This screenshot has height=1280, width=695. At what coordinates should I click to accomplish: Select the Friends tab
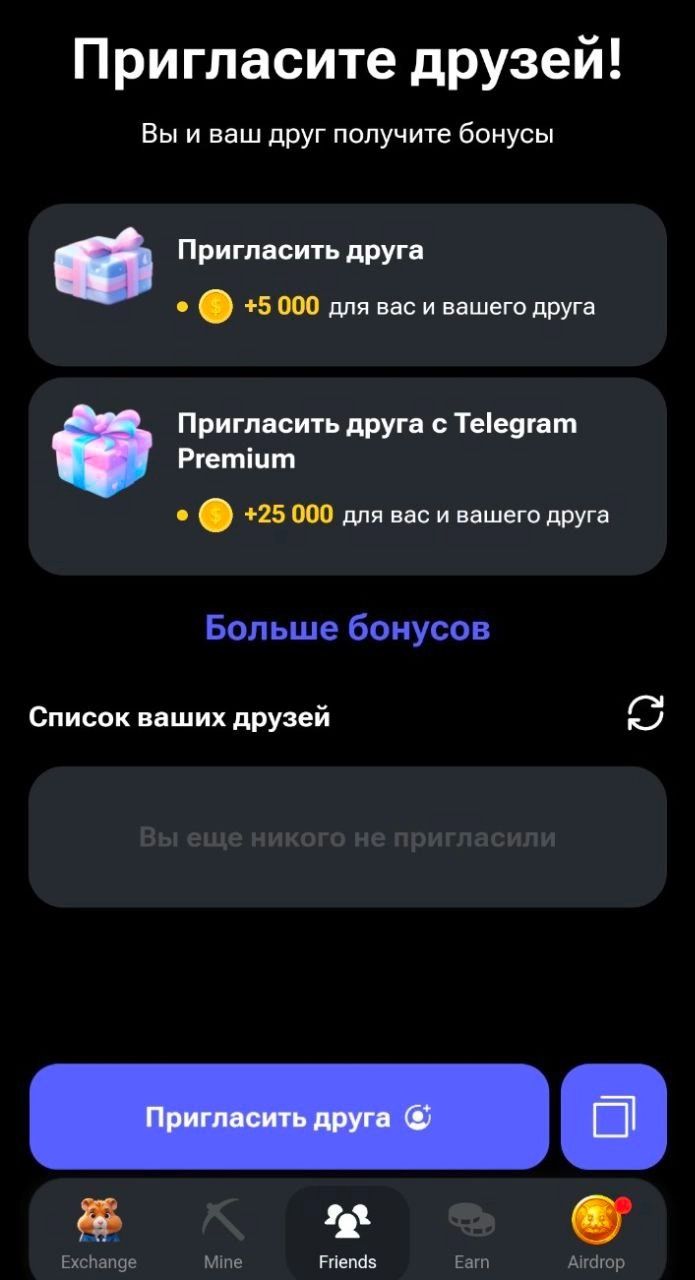tap(348, 1234)
